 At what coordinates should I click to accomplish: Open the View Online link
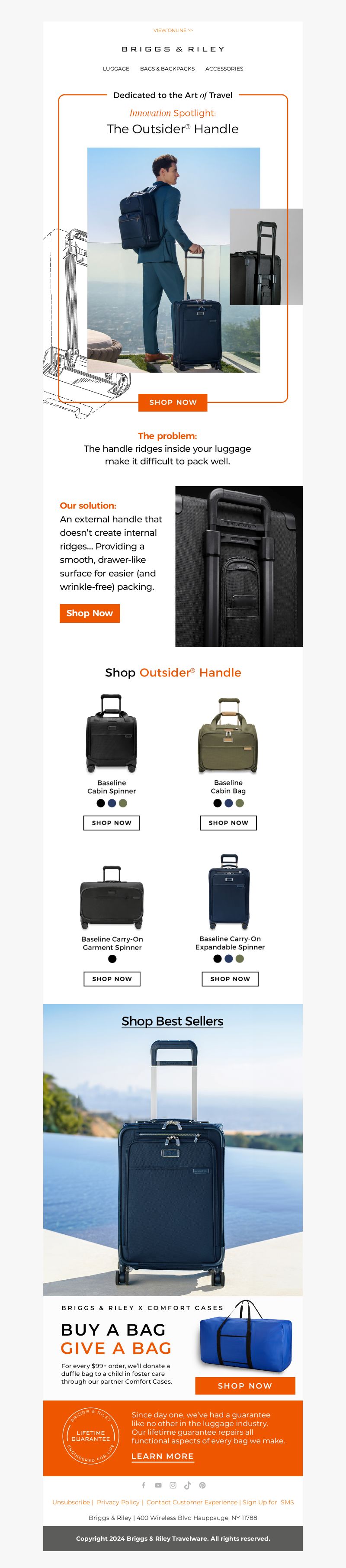coord(173,30)
